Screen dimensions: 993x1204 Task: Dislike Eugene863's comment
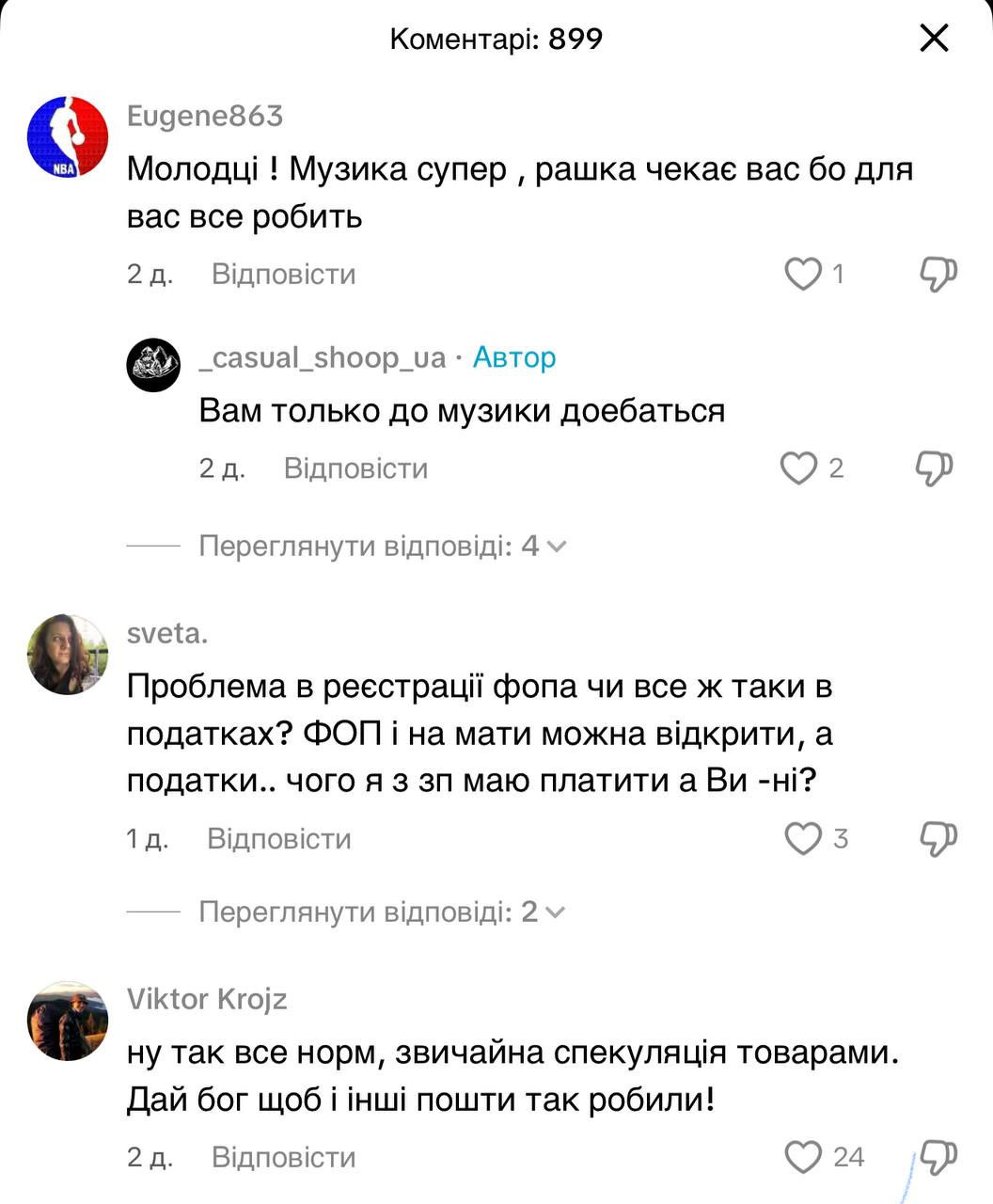[x=937, y=274]
